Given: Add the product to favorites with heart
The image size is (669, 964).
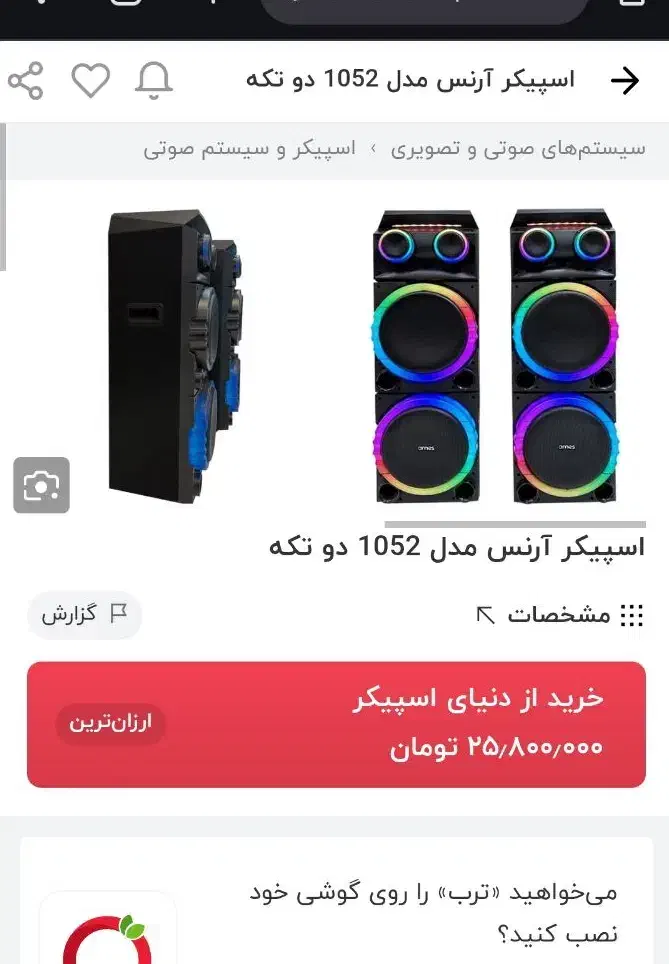Looking at the screenshot, I should [x=90, y=81].
